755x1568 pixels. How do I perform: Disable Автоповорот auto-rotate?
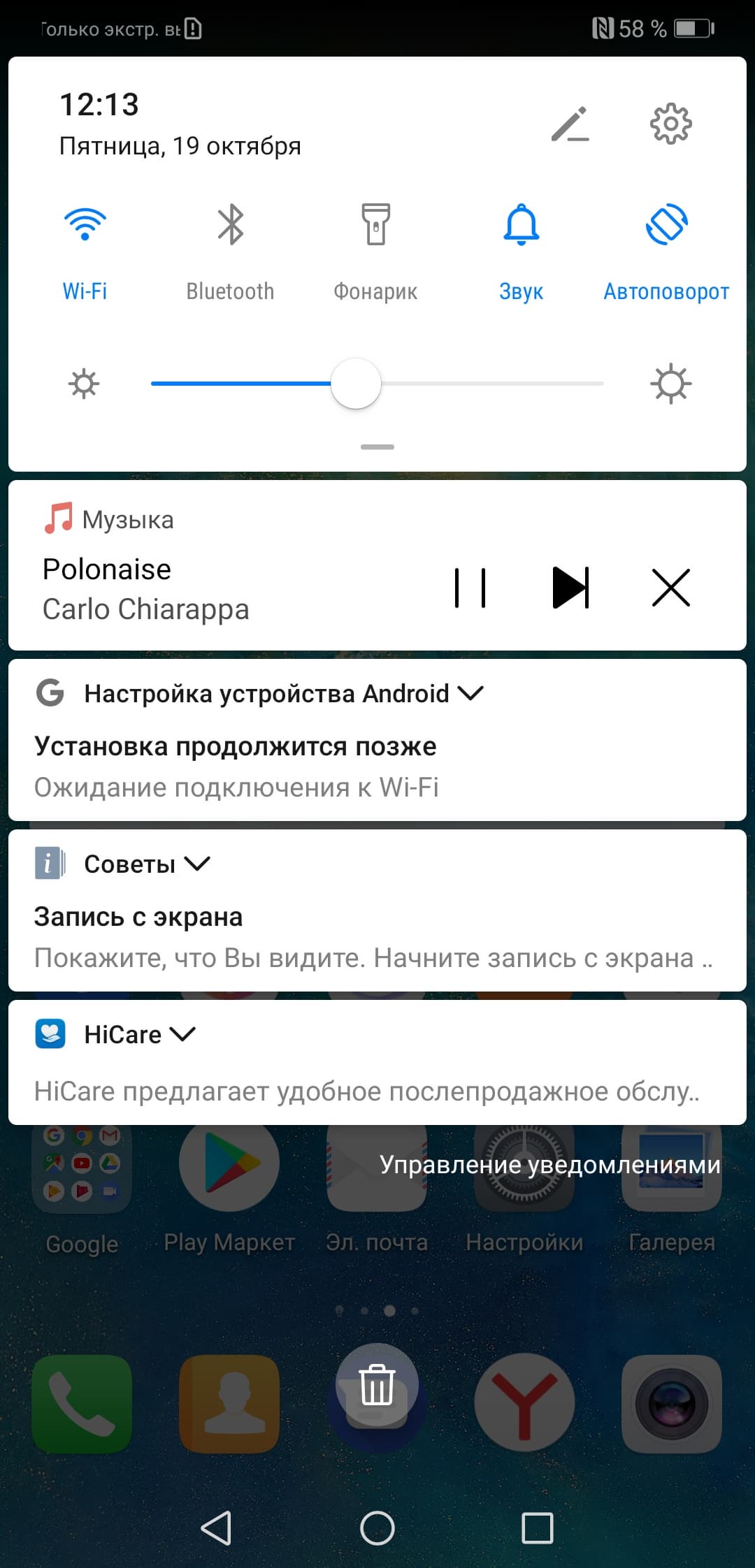point(666,225)
